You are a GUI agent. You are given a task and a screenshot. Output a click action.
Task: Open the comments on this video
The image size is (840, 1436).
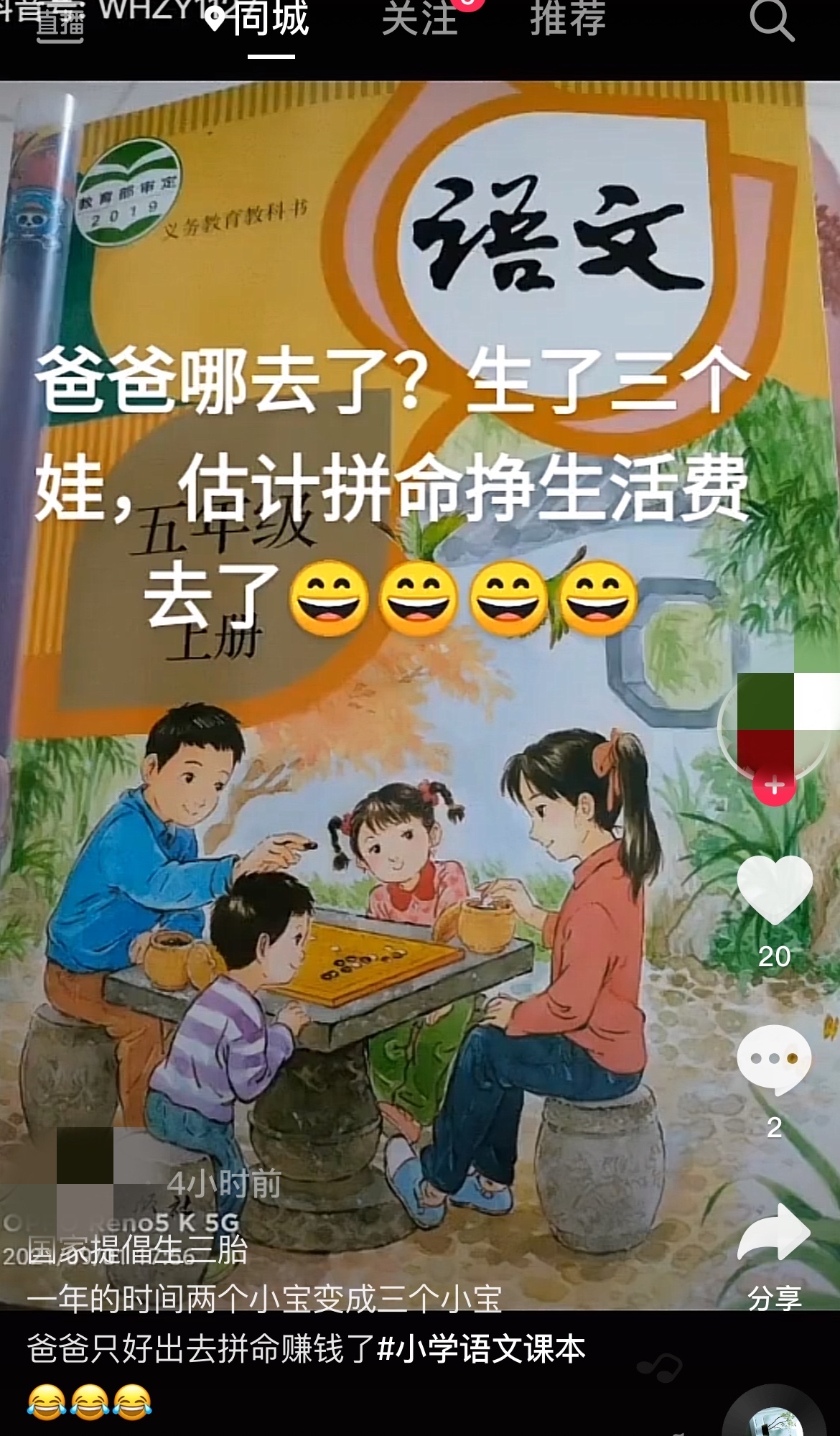point(774,1060)
